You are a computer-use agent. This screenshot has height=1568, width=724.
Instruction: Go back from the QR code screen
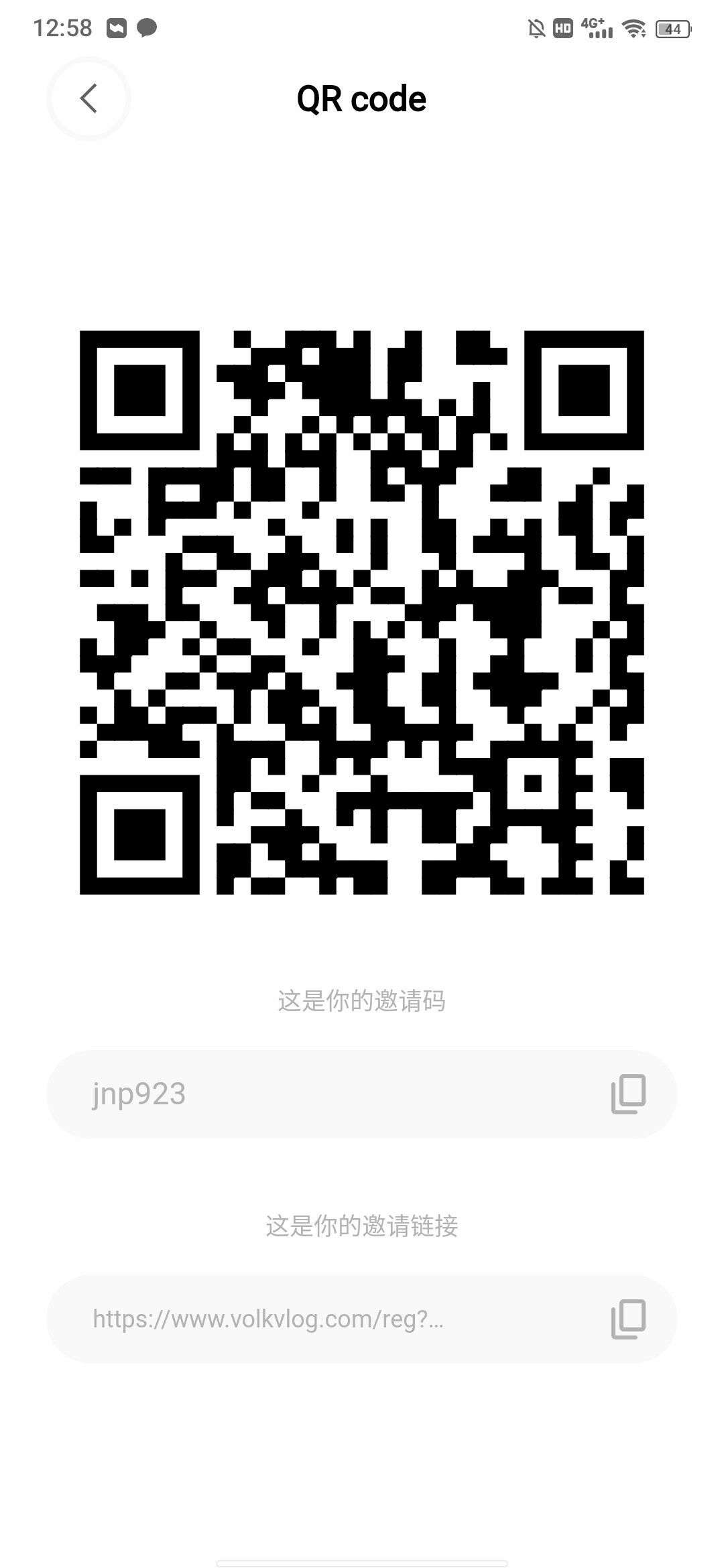pos(88,99)
